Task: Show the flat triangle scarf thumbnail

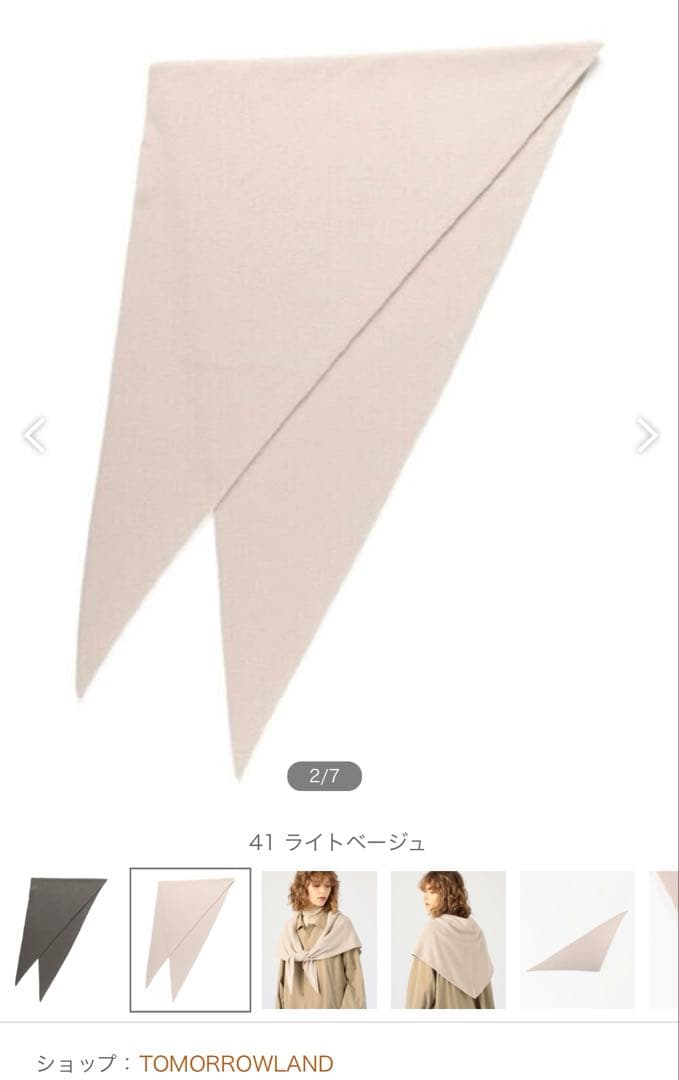Action: [577, 939]
